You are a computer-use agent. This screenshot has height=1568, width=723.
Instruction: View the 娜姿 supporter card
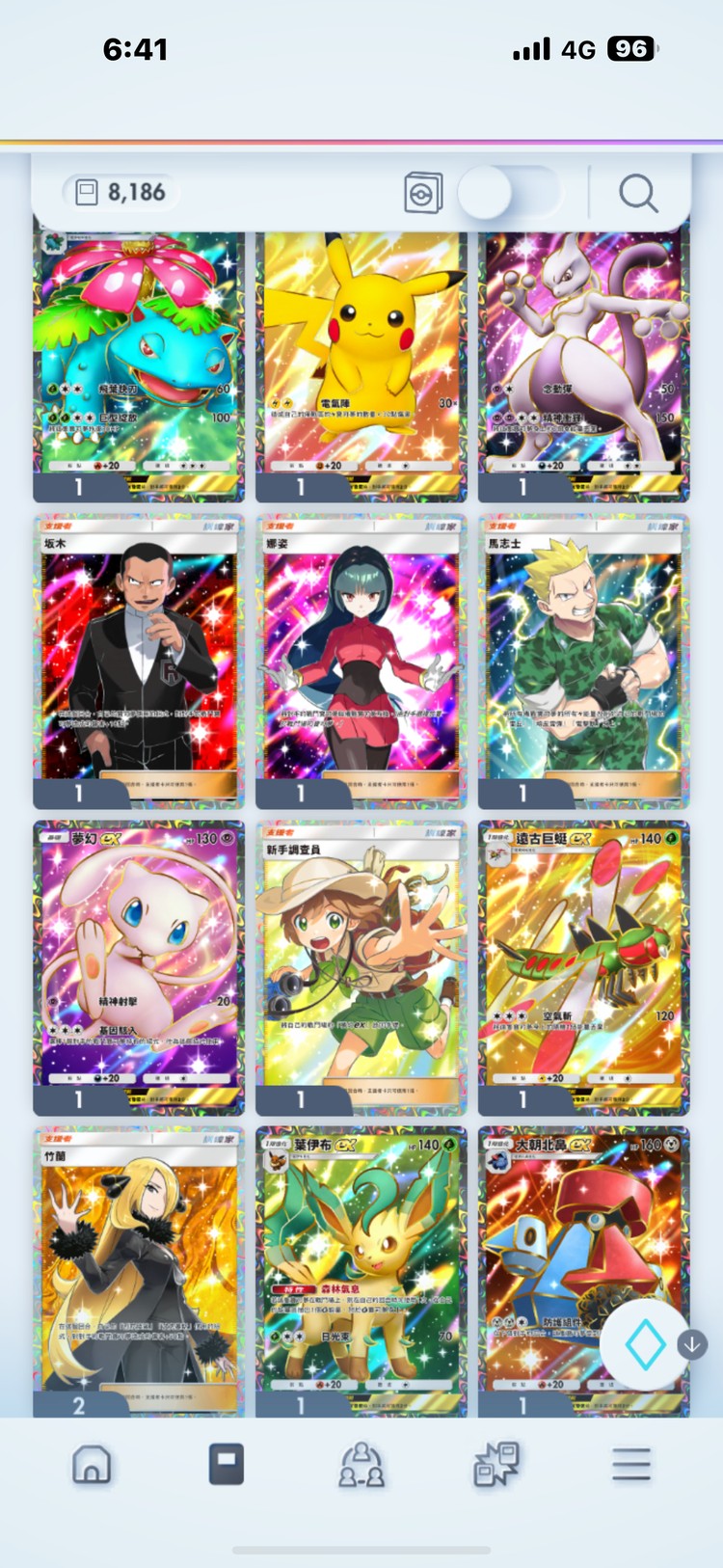(x=361, y=661)
